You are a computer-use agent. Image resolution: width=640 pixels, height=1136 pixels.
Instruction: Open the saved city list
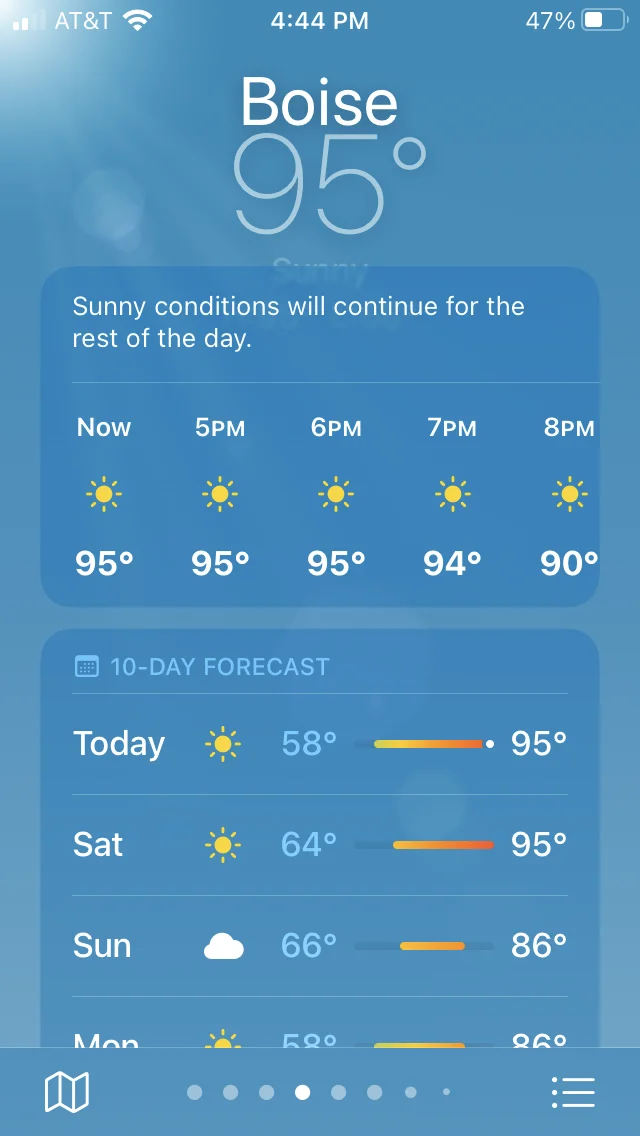pos(573,1092)
